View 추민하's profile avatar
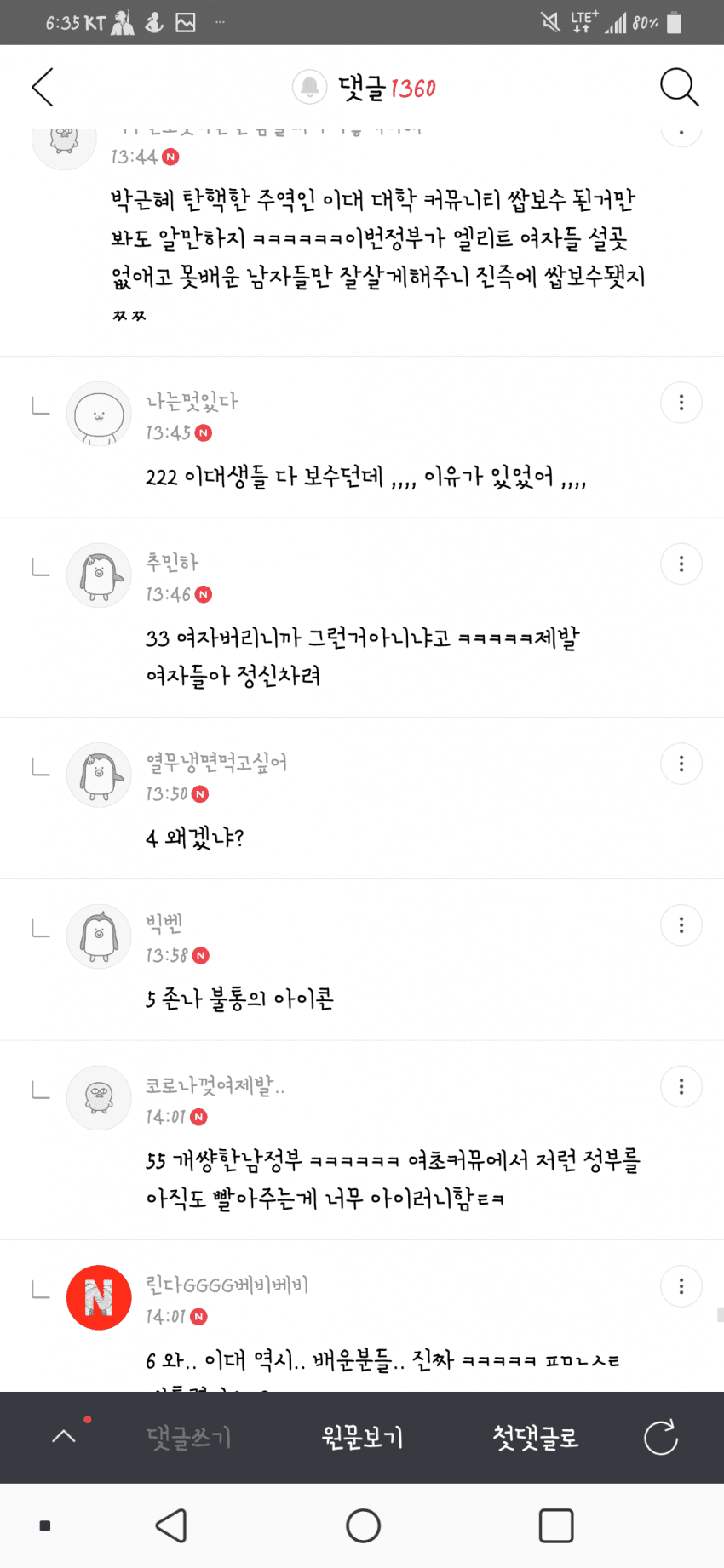The image size is (724, 1568). click(99, 575)
